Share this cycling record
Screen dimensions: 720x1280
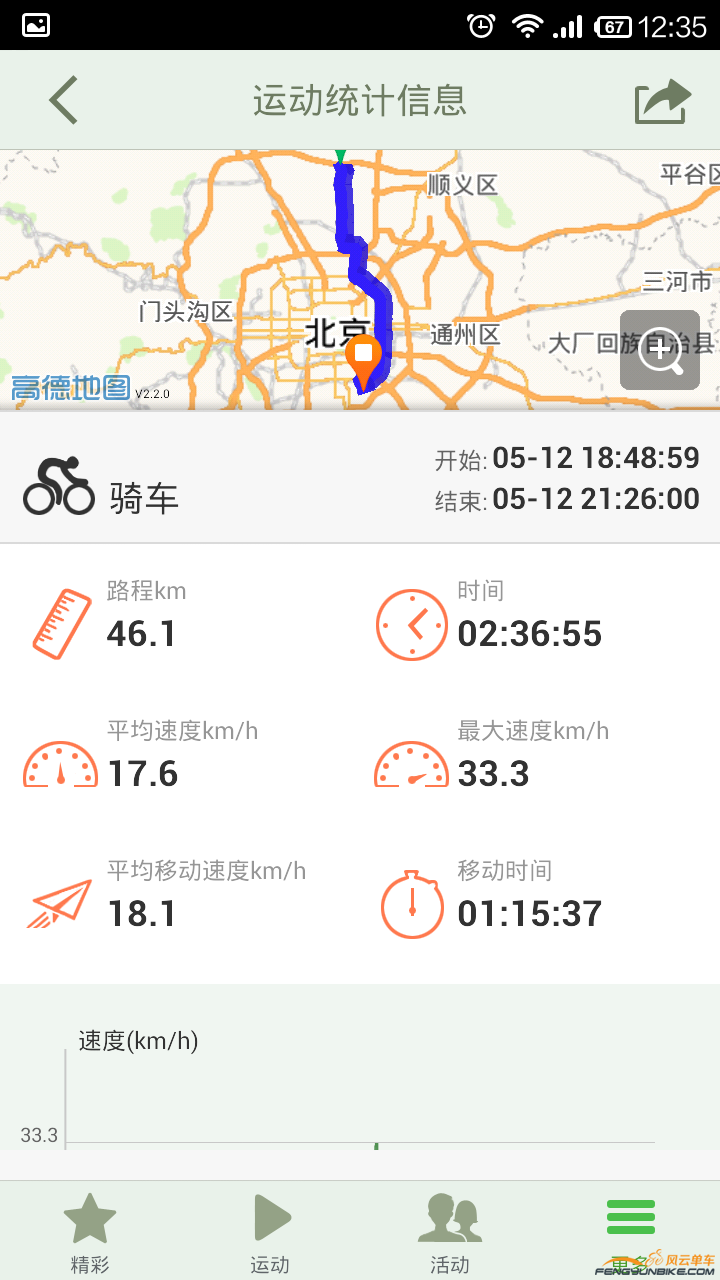pos(662,101)
